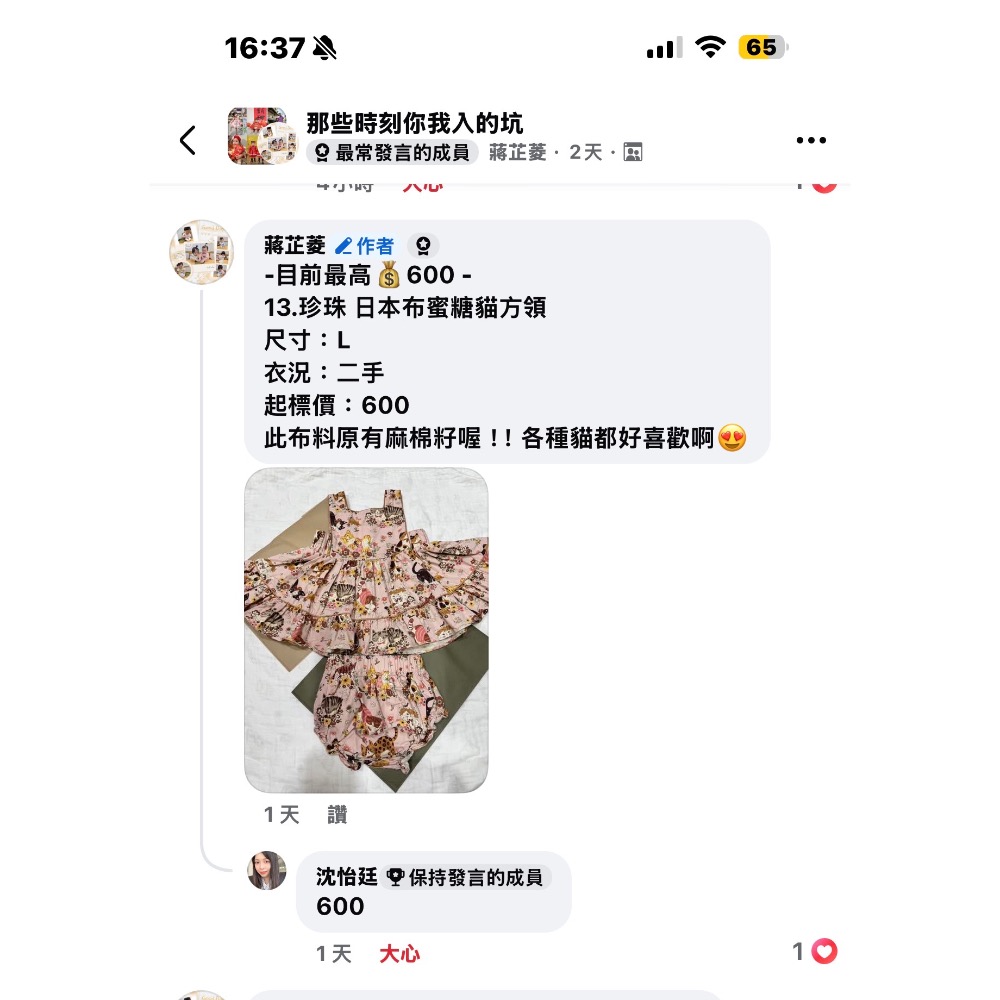The image size is (1000, 1000).
Task: Like 蔣芷菱's comment with 讚
Action: point(337,815)
